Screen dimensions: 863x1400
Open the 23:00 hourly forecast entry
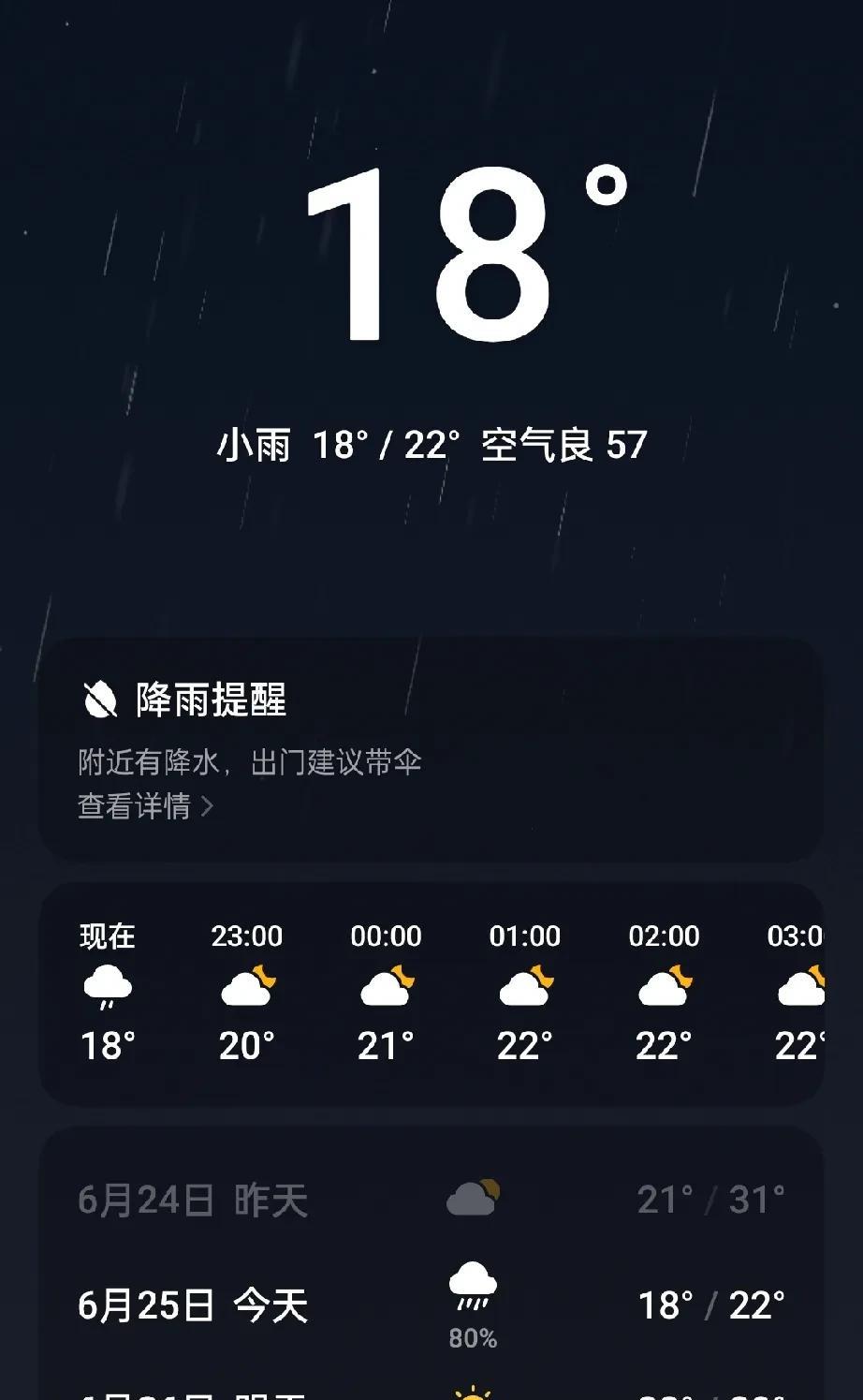tap(247, 993)
